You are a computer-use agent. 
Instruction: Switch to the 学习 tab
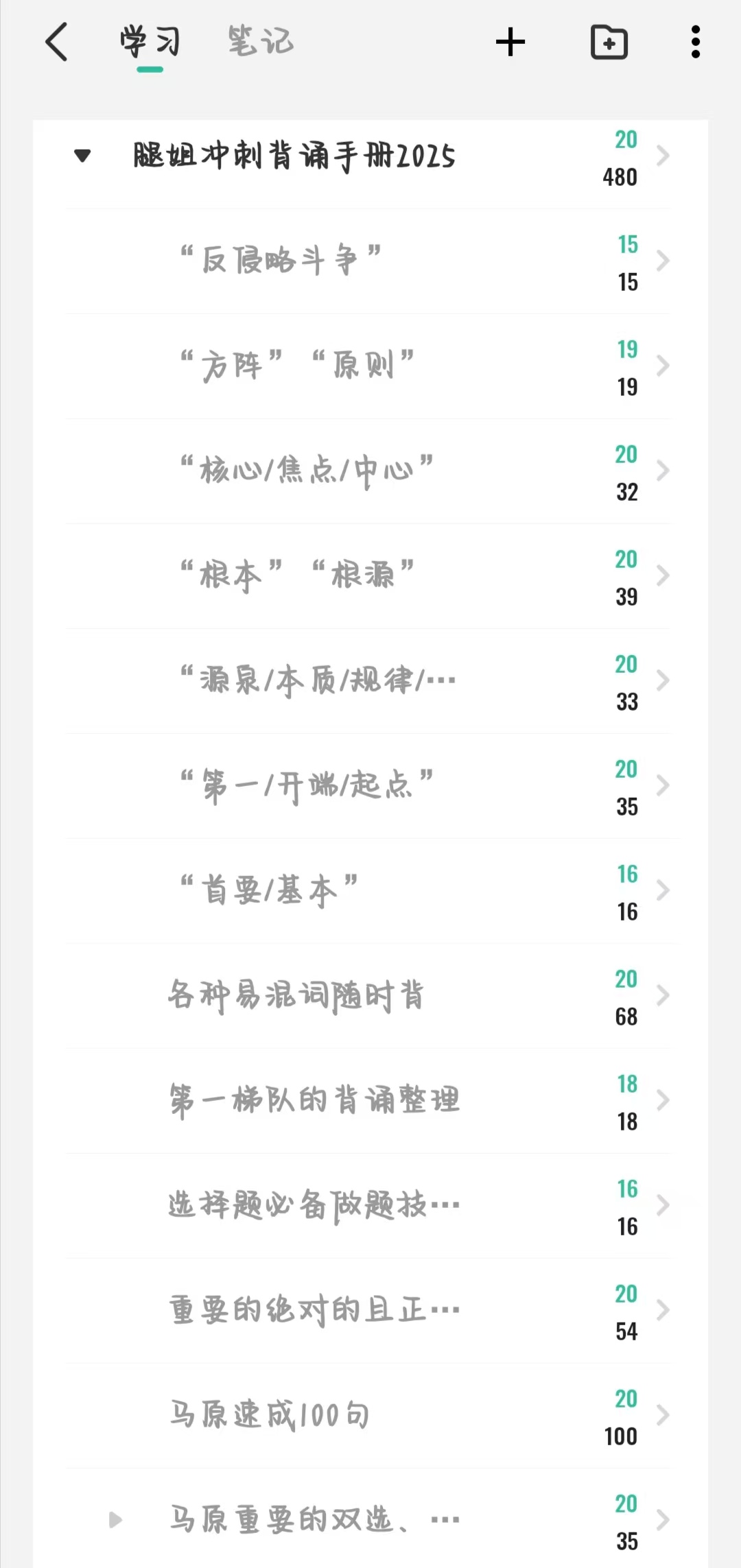[150, 41]
